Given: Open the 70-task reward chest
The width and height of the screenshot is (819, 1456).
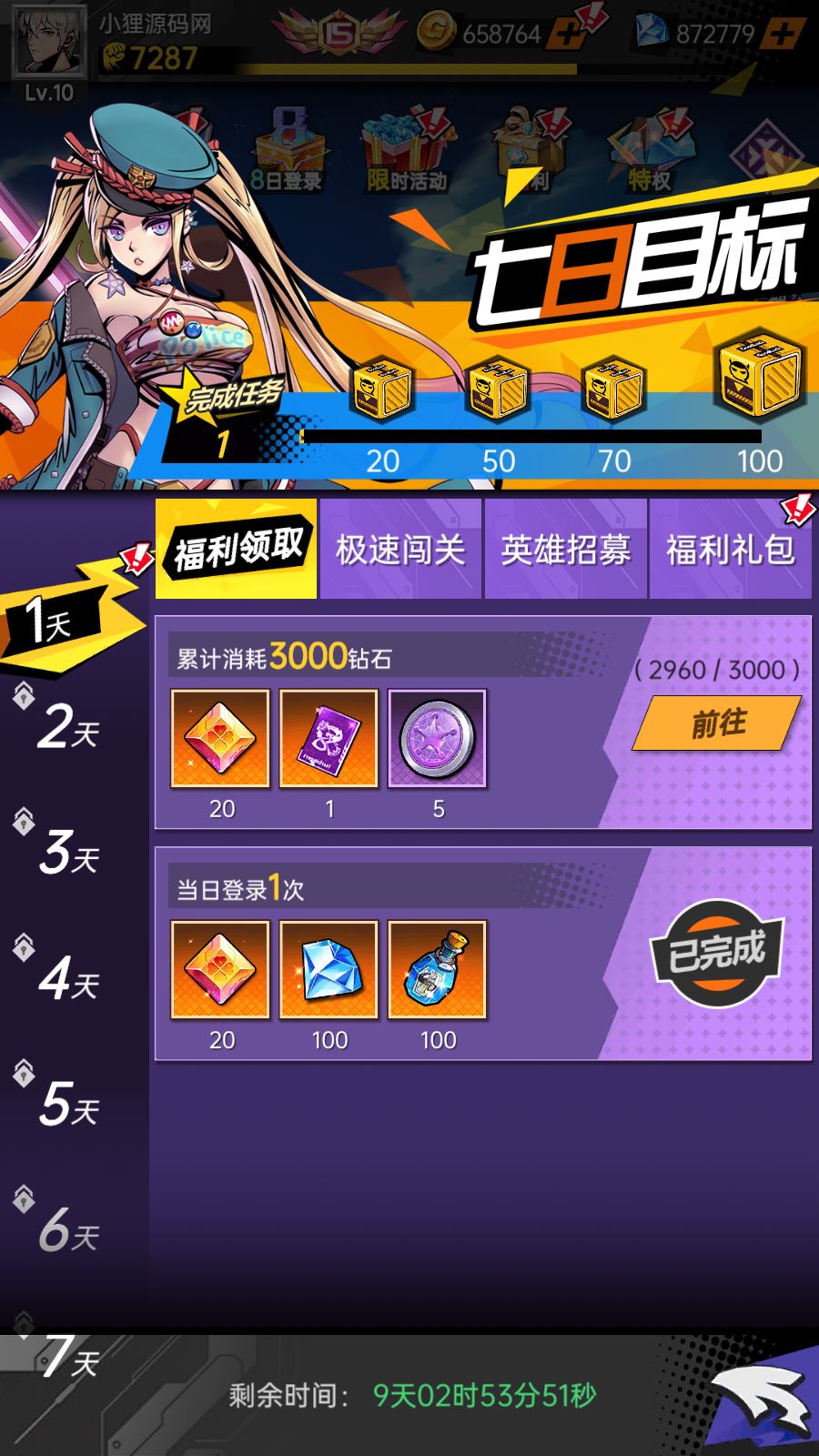Looking at the screenshot, I should [x=613, y=391].
